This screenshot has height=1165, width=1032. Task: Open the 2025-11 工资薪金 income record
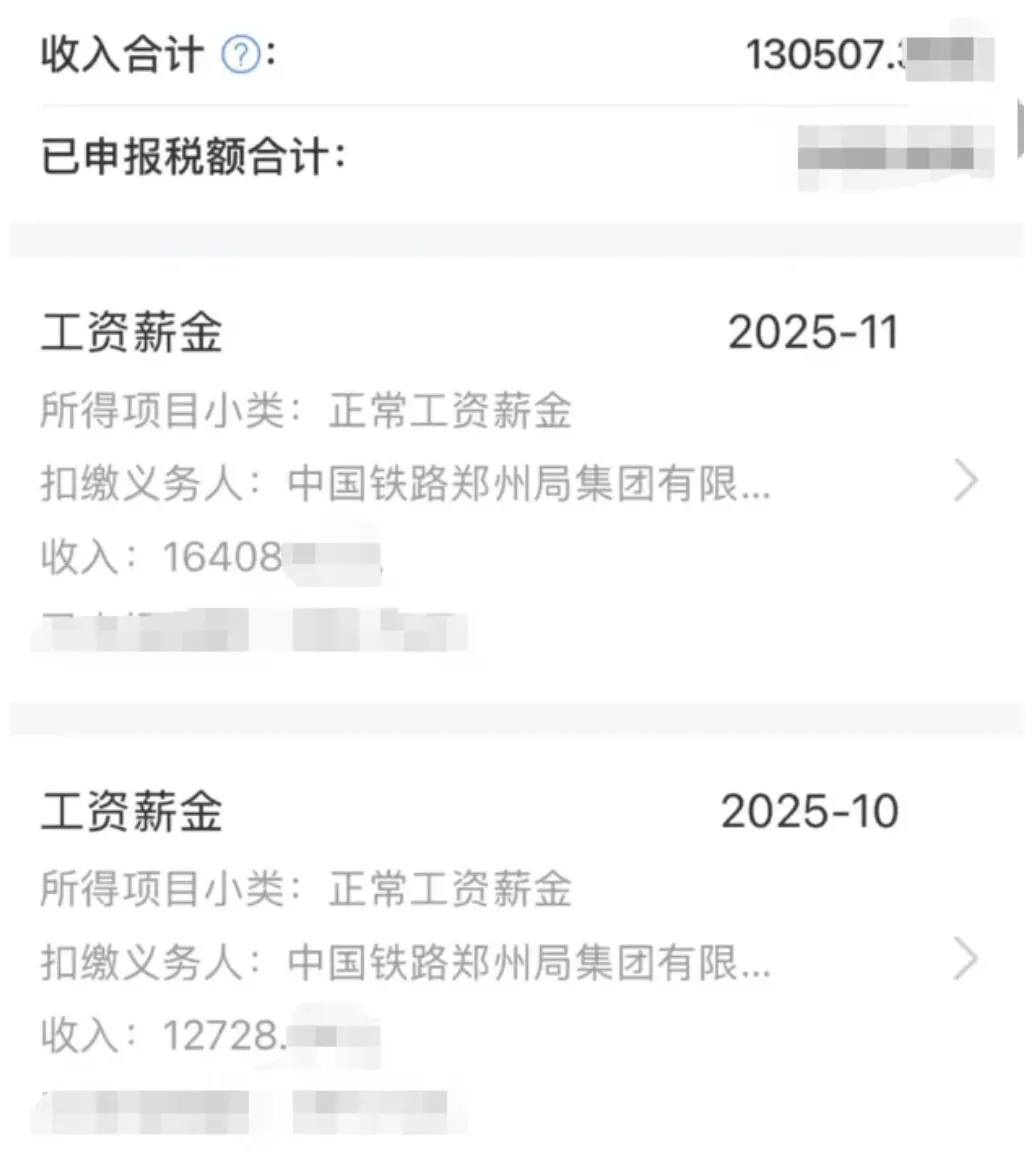[516, 480]
